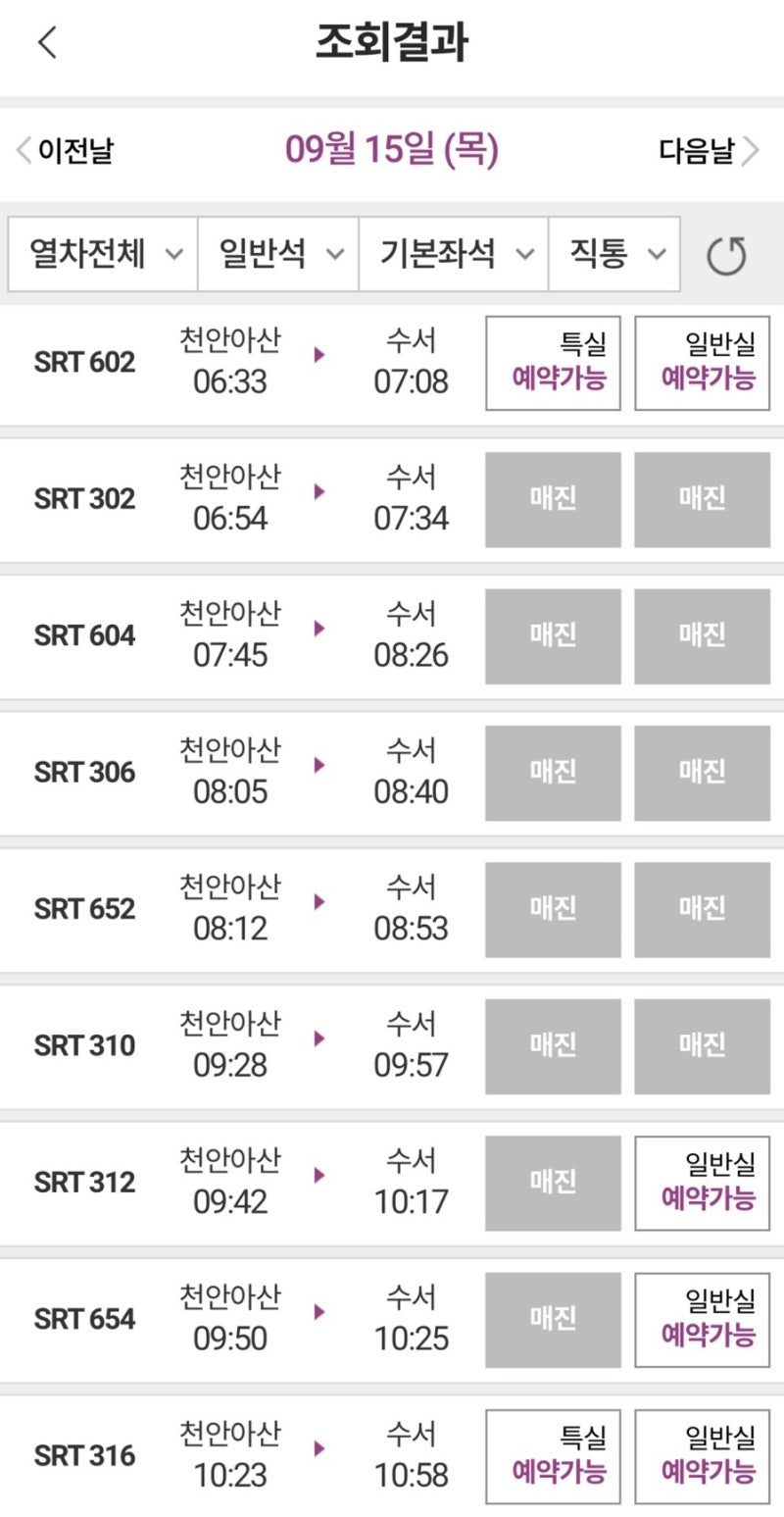The width and height of the screenshot is (784, 1517).
Task: Open the 일반석 seat class dropdown
Action: pos(278,254)
